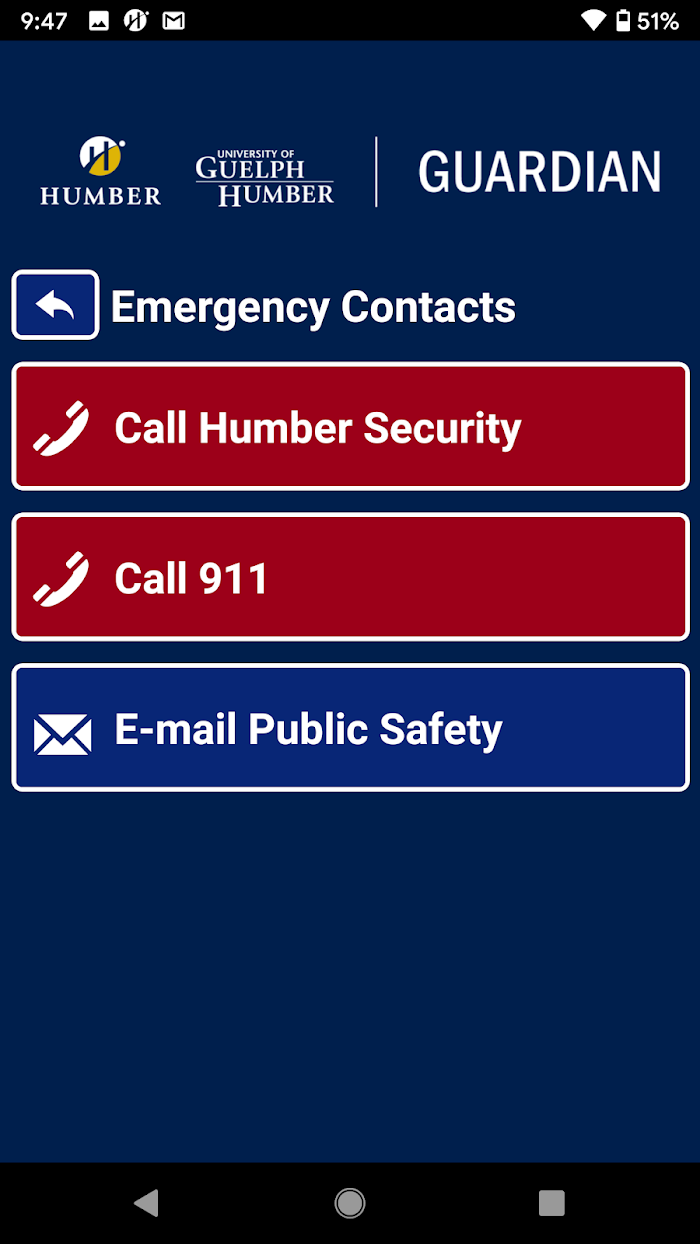Tap the Call 911 button
Image resolution: width=700 pixels, height=1244 pixels.
pos(350,577)
